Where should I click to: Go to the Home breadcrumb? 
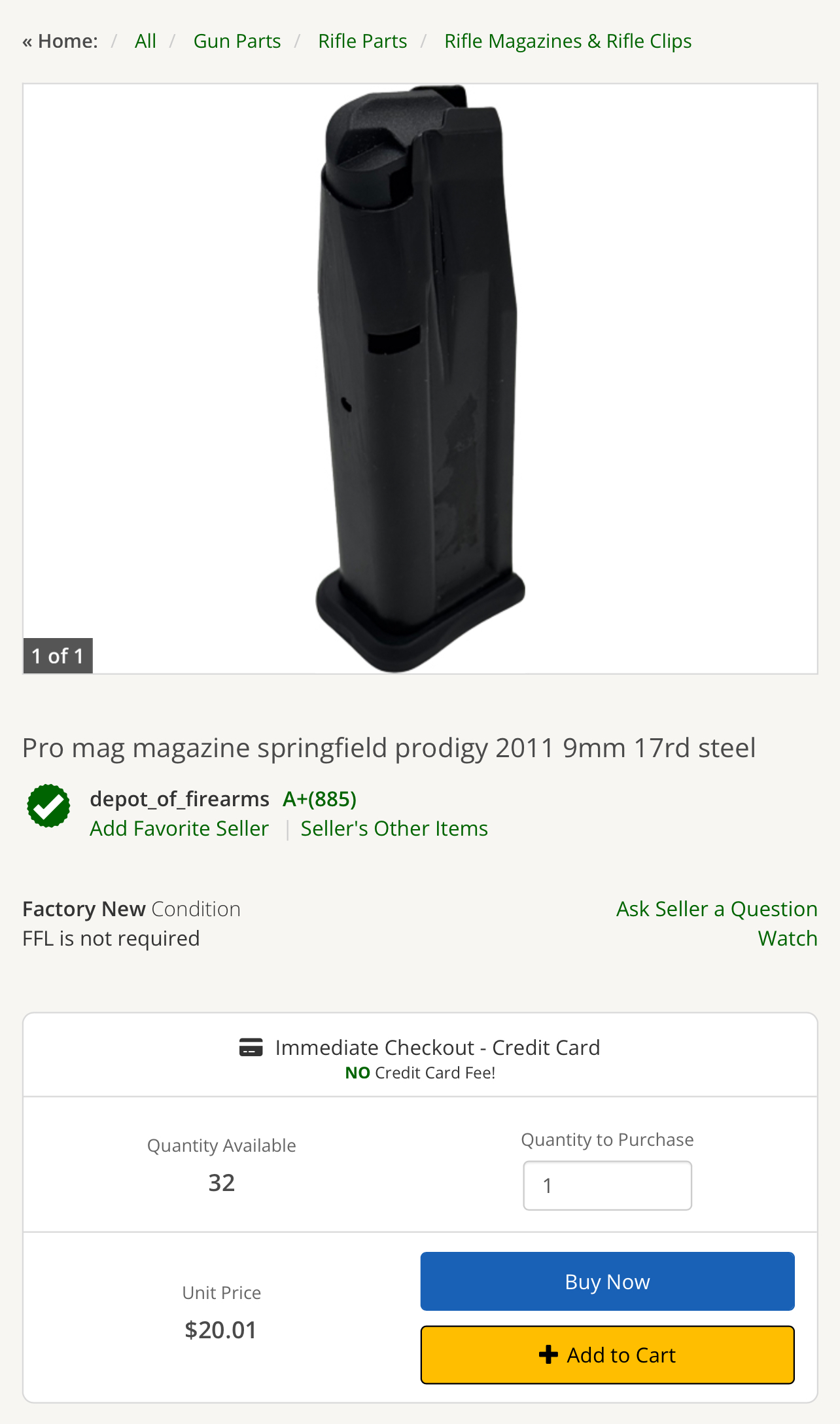(x=60, y=41)
